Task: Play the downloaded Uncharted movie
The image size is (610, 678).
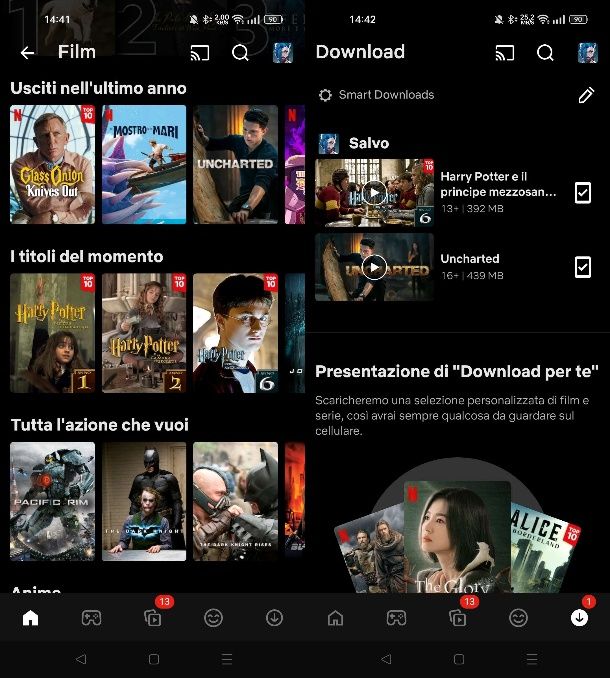Action: 374,267
